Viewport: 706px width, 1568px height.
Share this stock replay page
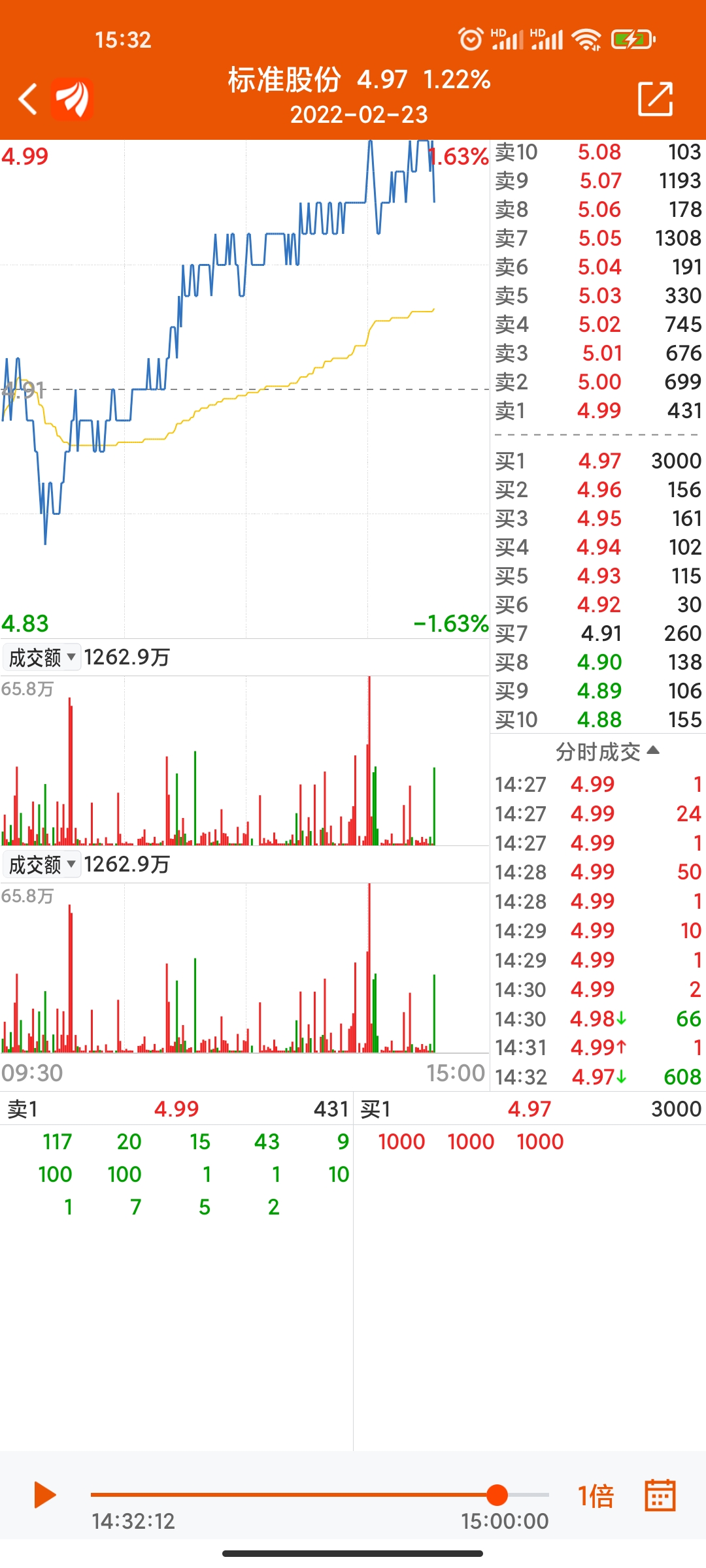pos(655,99)
